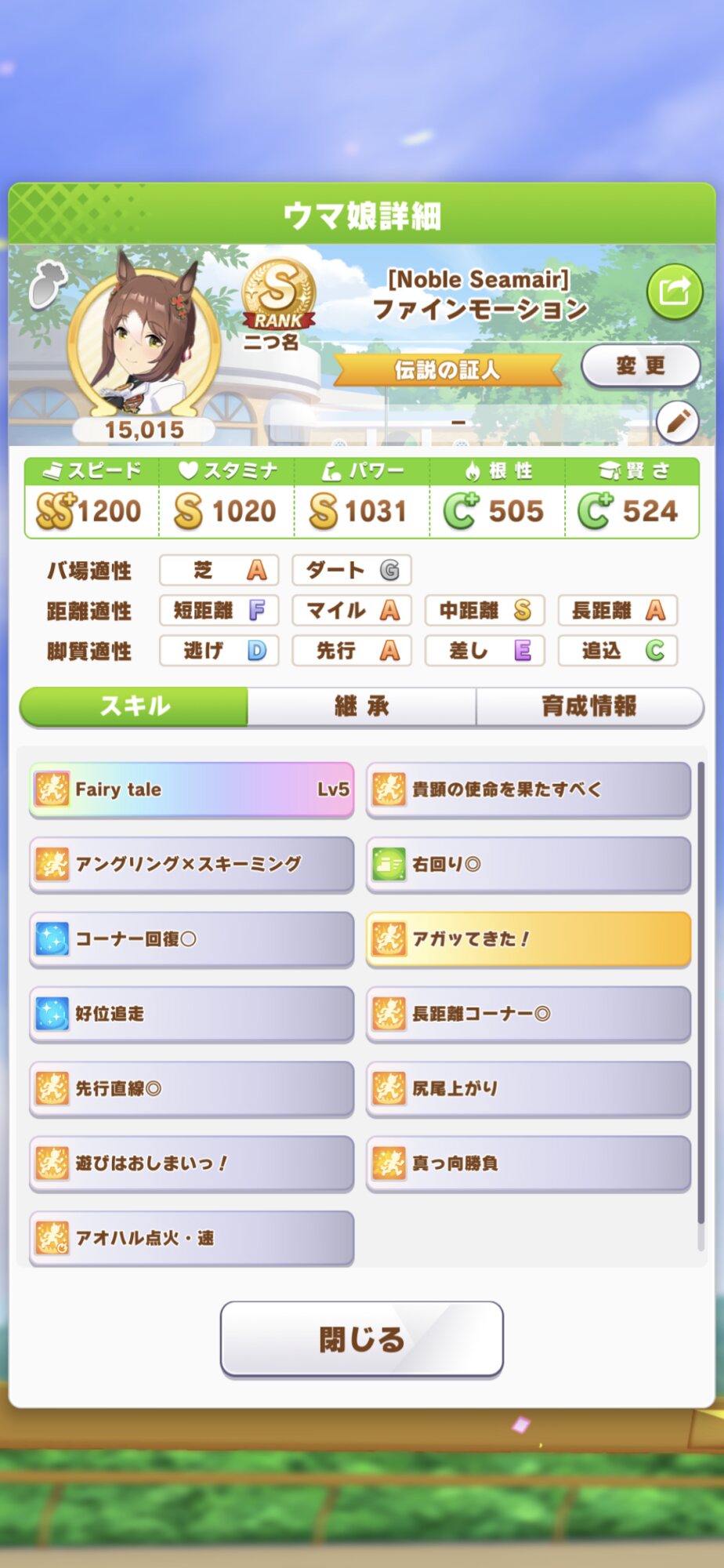Viewport: 724px width, 1568px height.
Task: Open the 貴顕の使命を果たすべく skill
Action: tap(528, 789)
